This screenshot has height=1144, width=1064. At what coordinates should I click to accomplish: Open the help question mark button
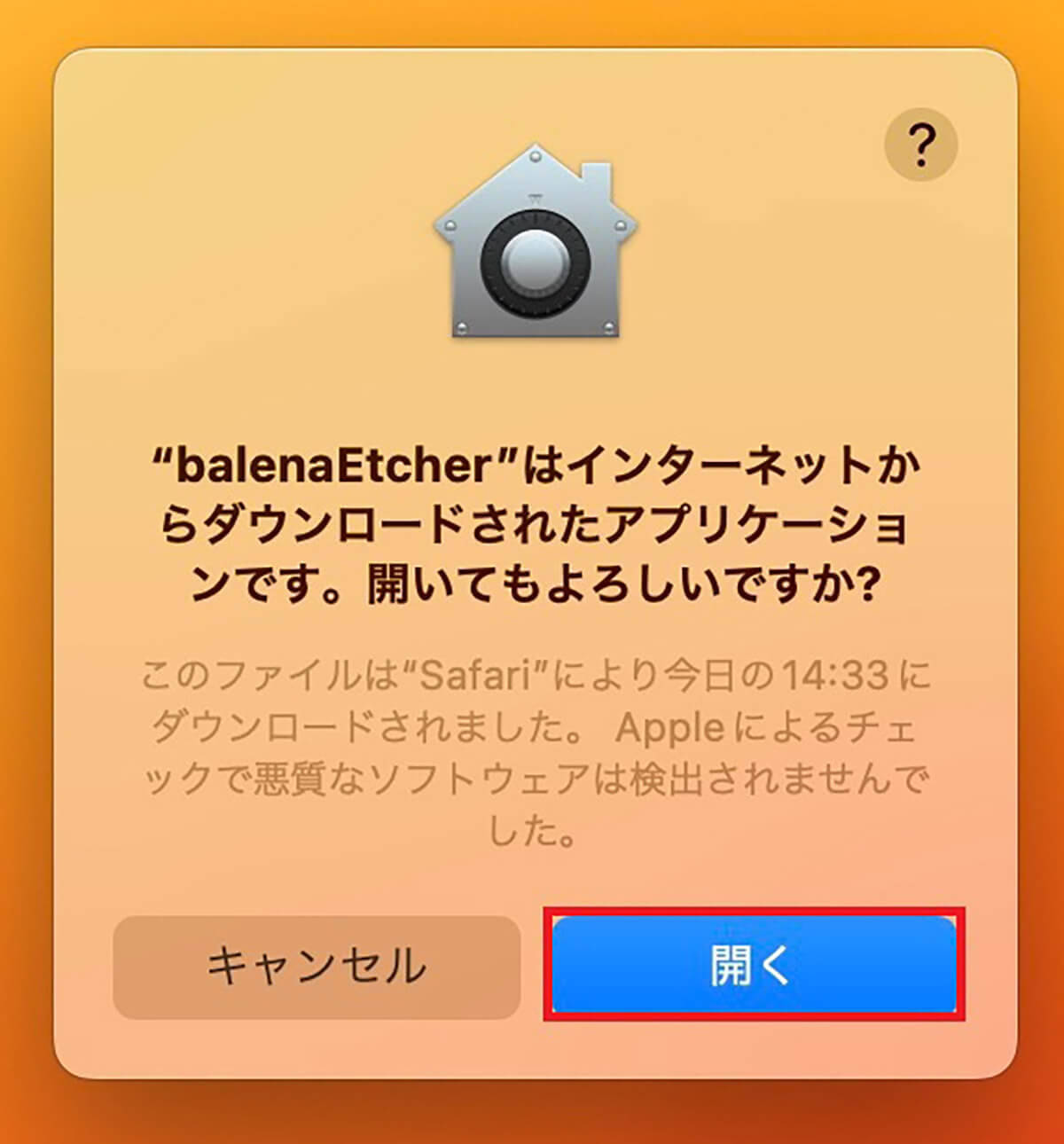(x=920, y=145)
